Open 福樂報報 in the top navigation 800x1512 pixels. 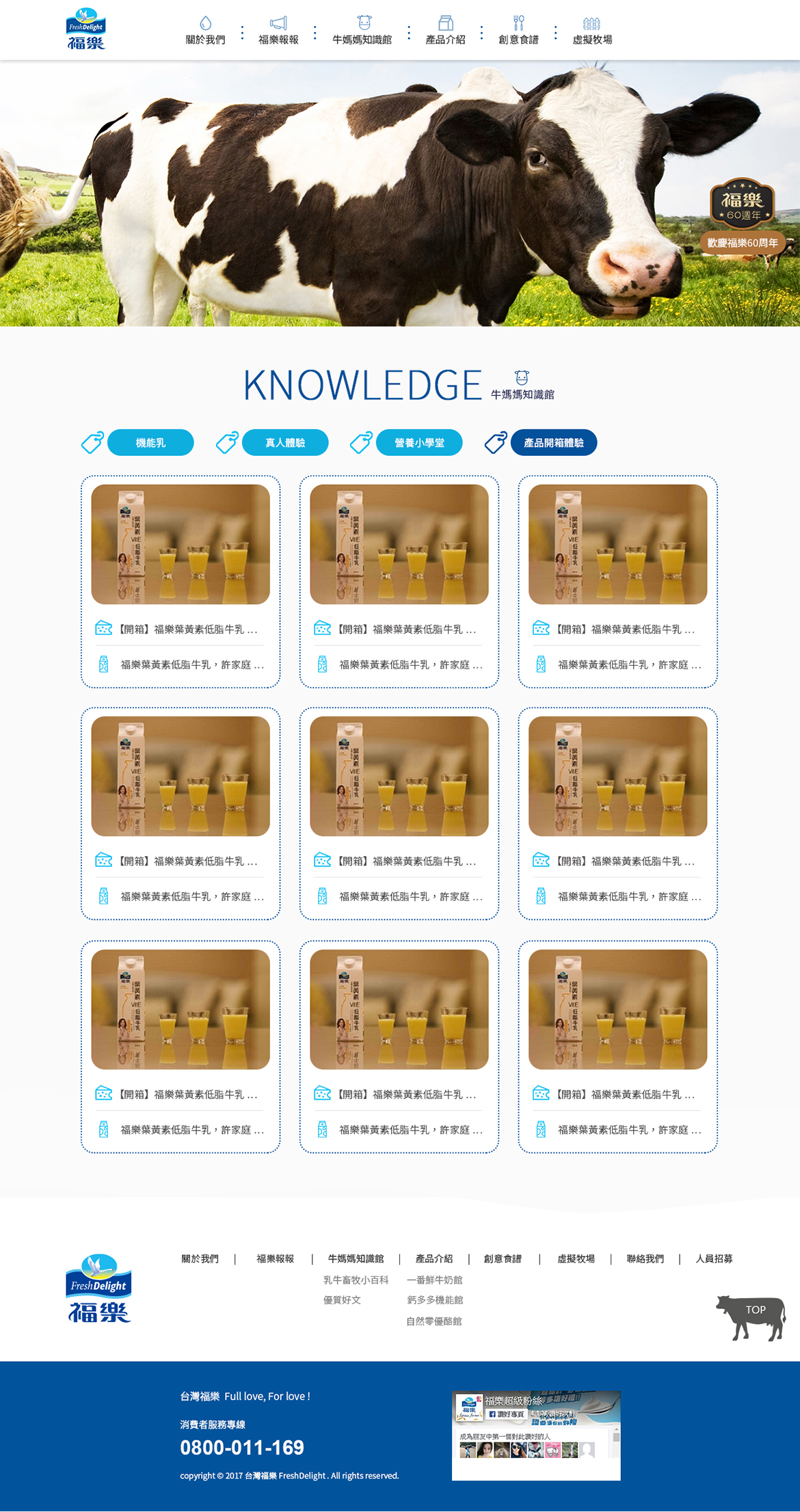pyautogui.click(x=278, y=31)
